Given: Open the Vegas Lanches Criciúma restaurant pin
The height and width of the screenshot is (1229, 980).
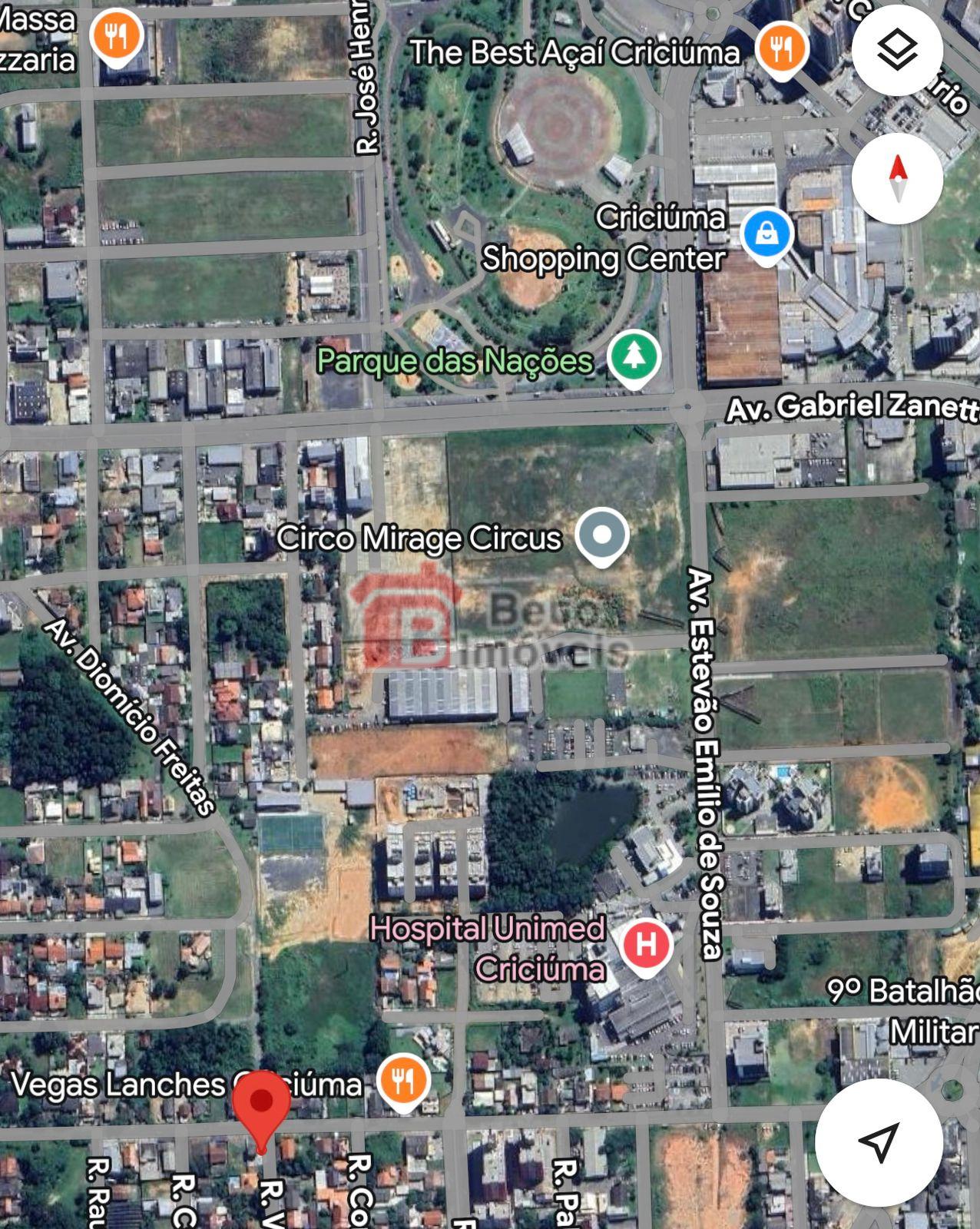Looking at the screenshot, I should pyautogui.click(x=403, y=1081).
